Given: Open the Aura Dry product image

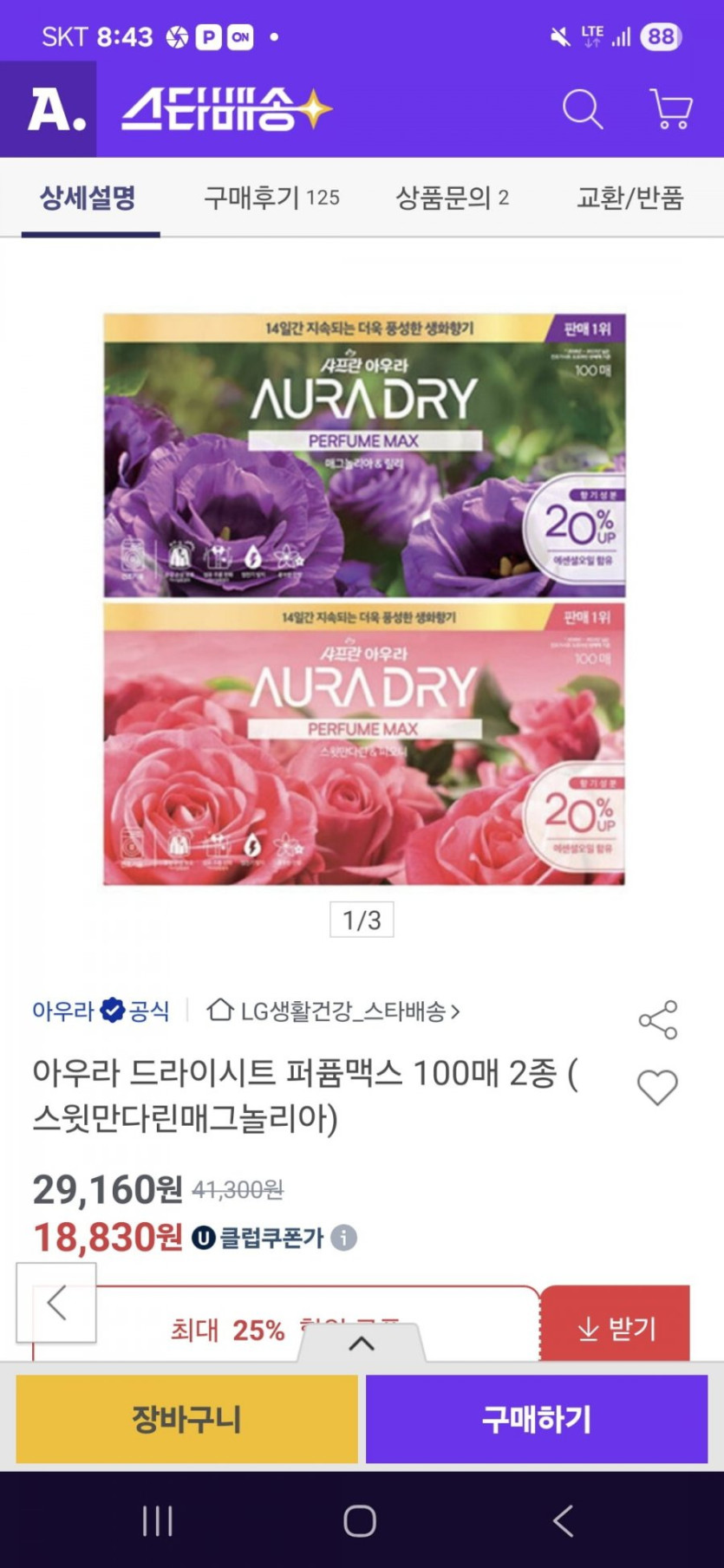Looking at the screenshot, I should [x=363, y=600].
